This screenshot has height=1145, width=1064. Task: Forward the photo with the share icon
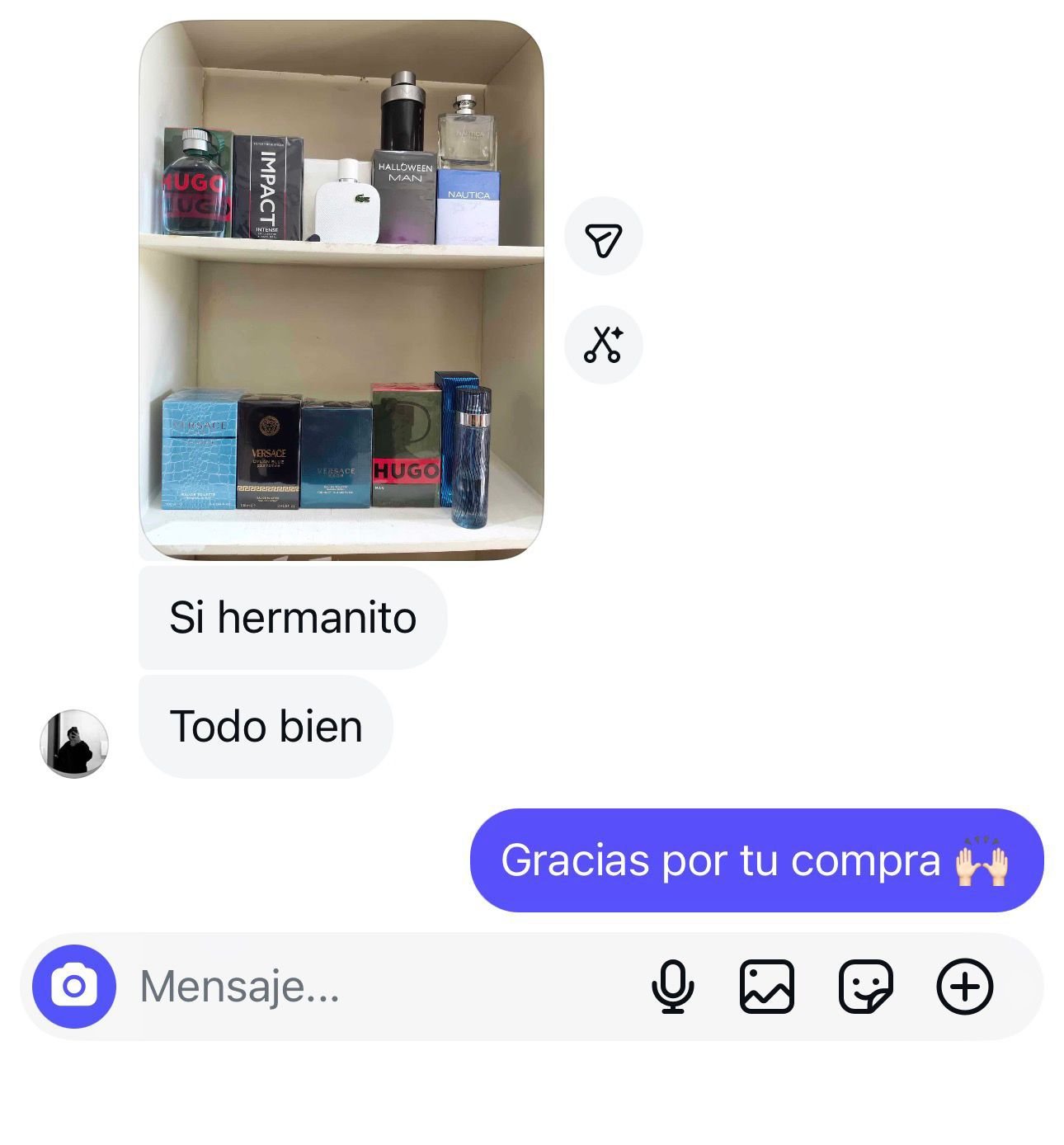pyautogui.click(x=603, y=237)
